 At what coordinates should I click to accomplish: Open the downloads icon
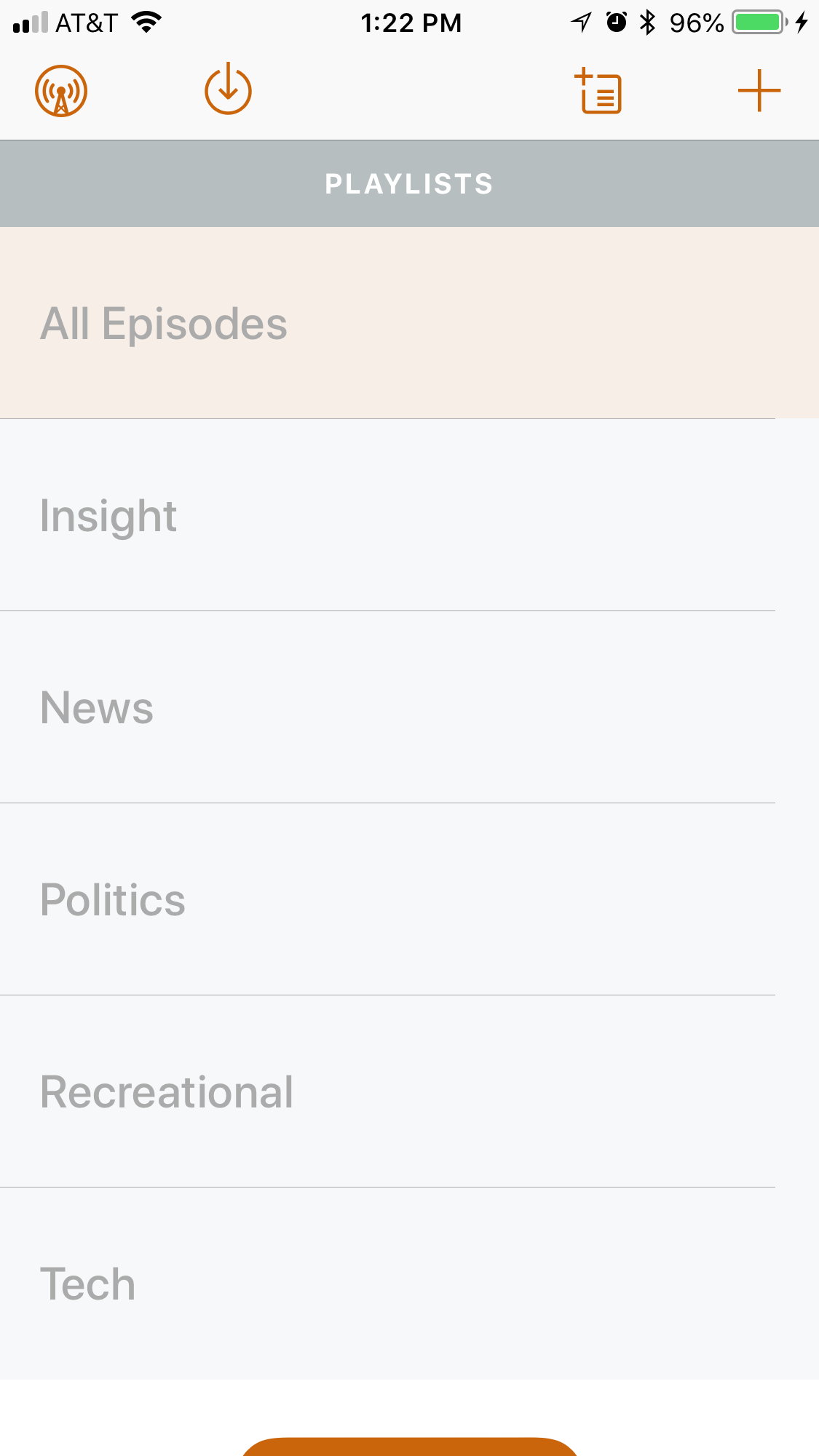(228, 89)
